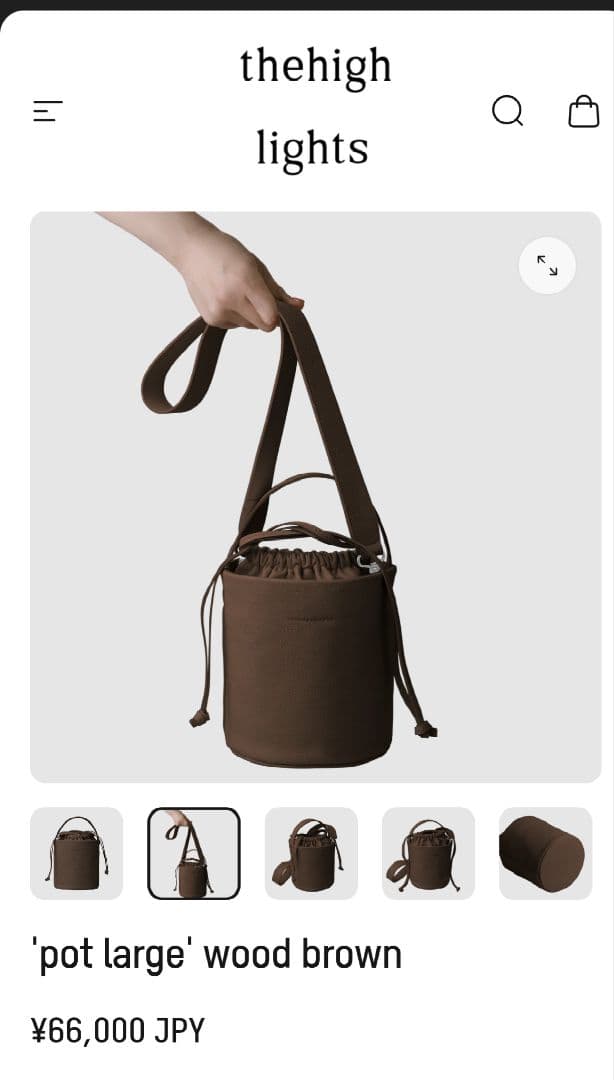Screen dimensions: 614x1080
Task: Select second thumbnail with hand holding strap
Action: [x=194, y=853]
